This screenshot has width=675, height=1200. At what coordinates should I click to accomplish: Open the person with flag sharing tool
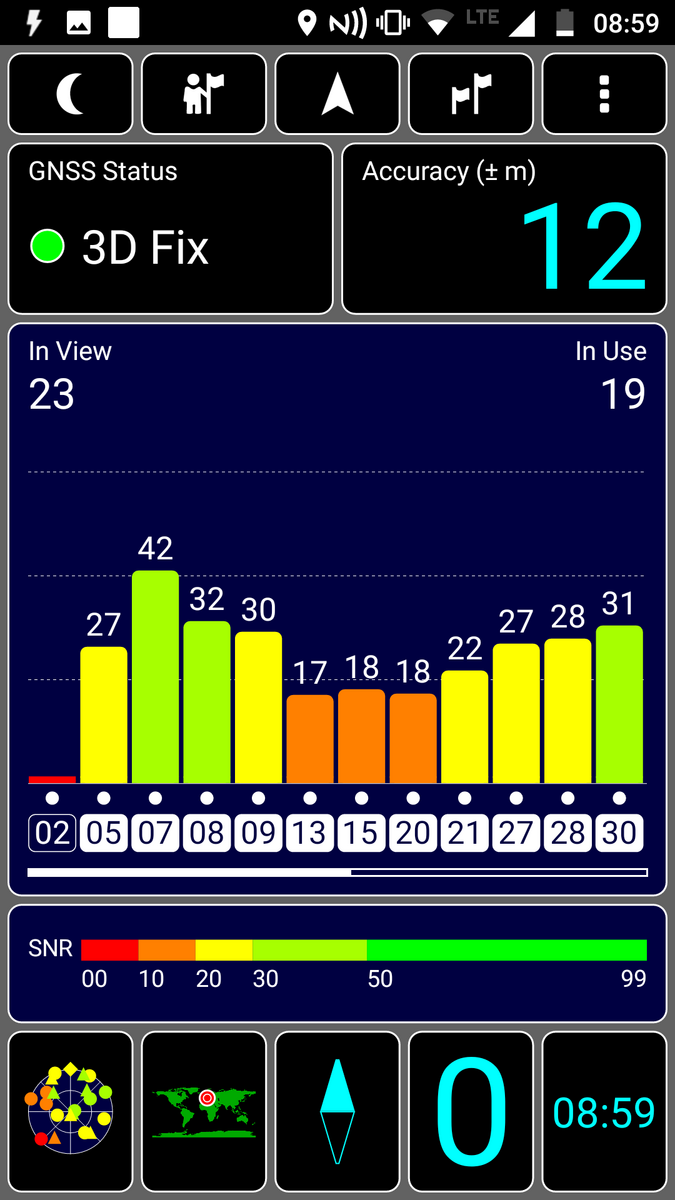click(204, 94)
